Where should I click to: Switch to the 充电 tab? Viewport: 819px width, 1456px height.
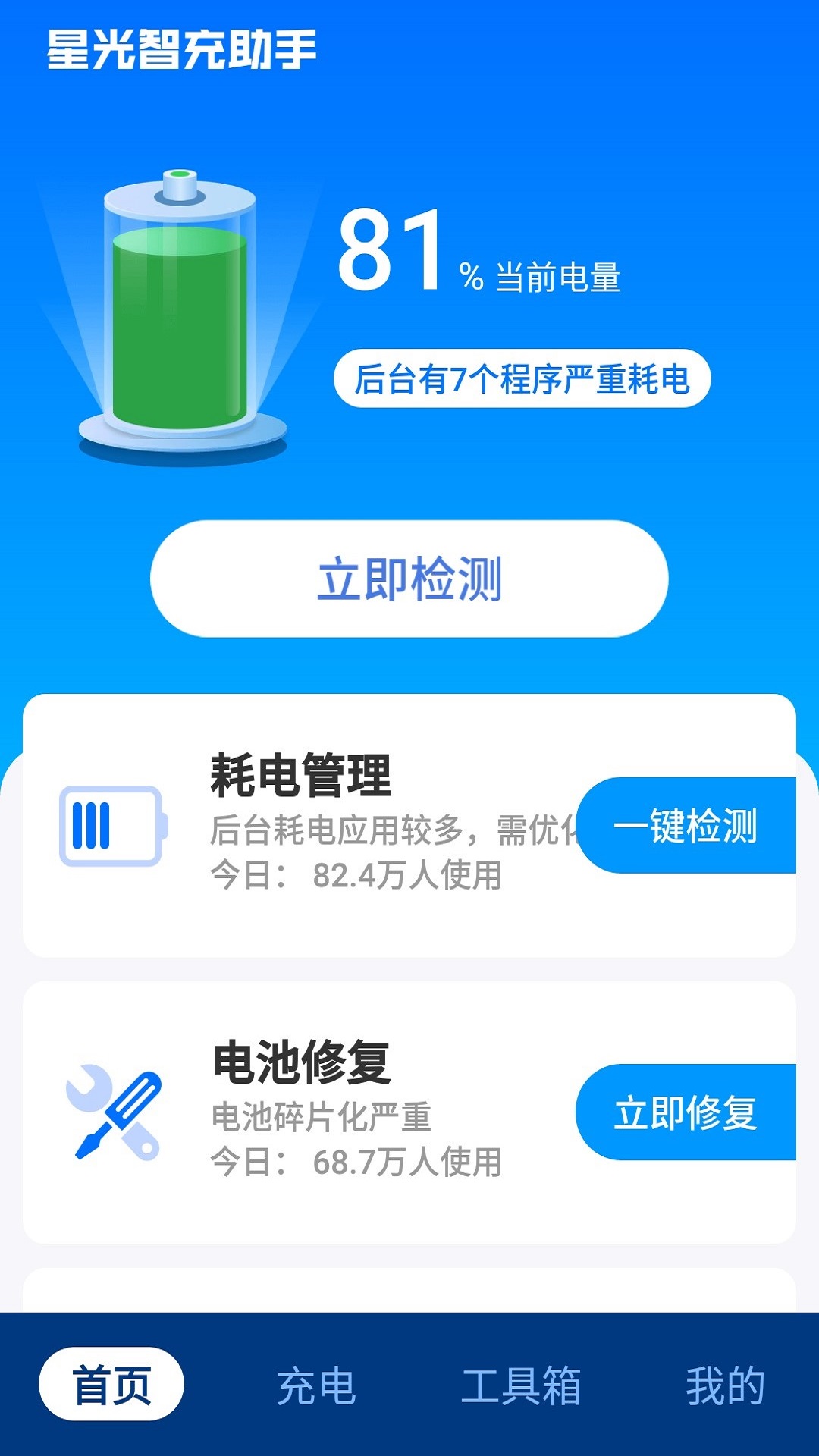tap(316, 1385)
